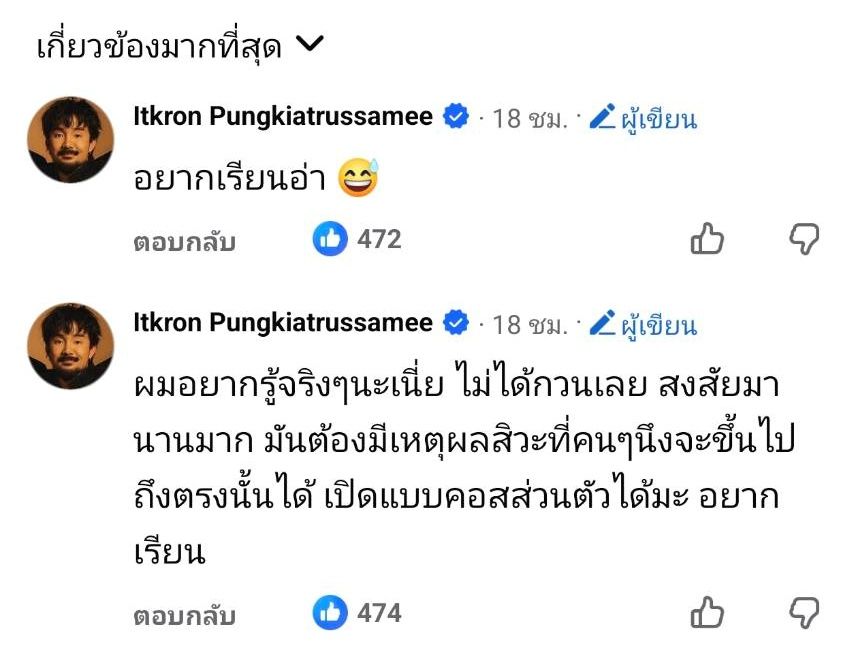This screenshot has height=648, width=858.
Task: Dislike the comment 'อยากเรียนอ่า' with thumbs down
Action: click(804, 239)
